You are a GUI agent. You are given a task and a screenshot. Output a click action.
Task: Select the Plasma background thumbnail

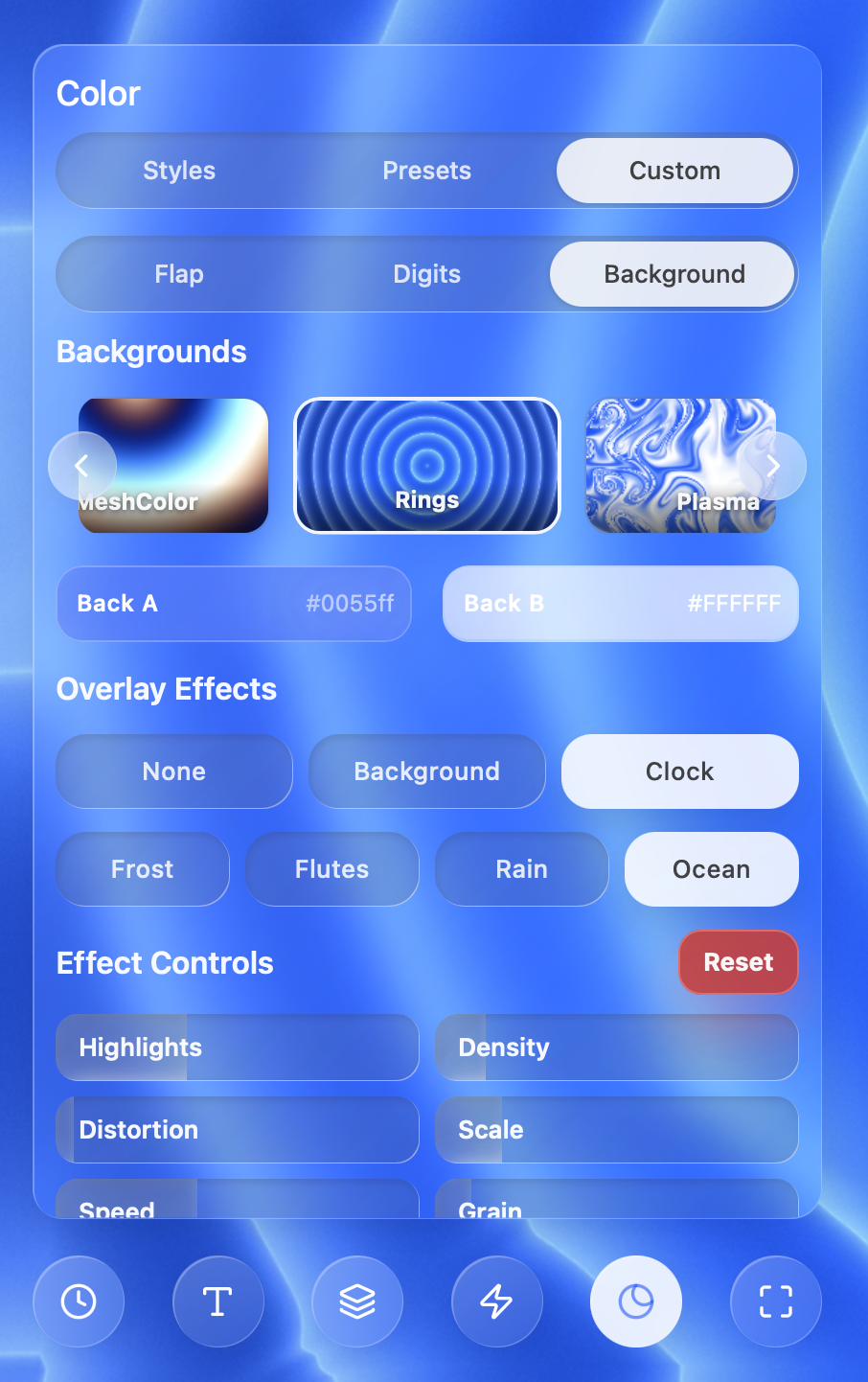[681, 466]
